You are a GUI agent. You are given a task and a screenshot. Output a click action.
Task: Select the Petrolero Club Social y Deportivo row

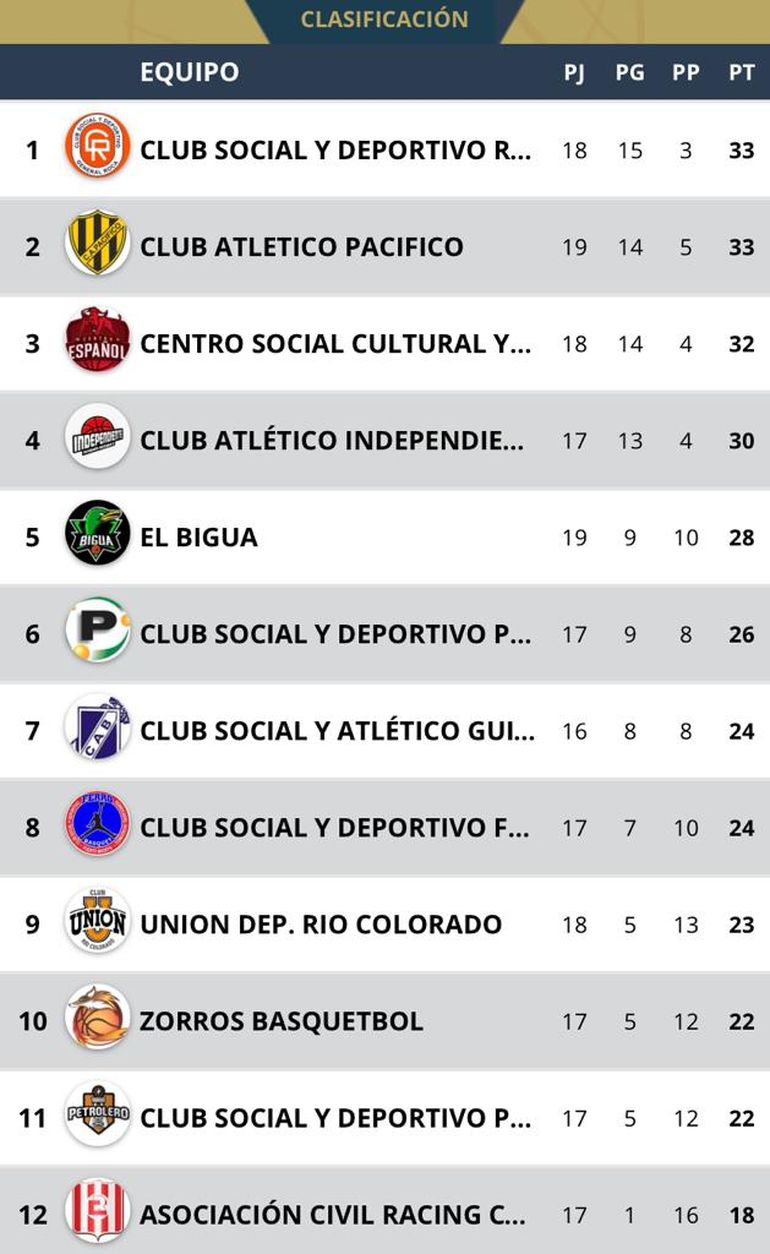pyautogui.click(x=336, y=1119)
